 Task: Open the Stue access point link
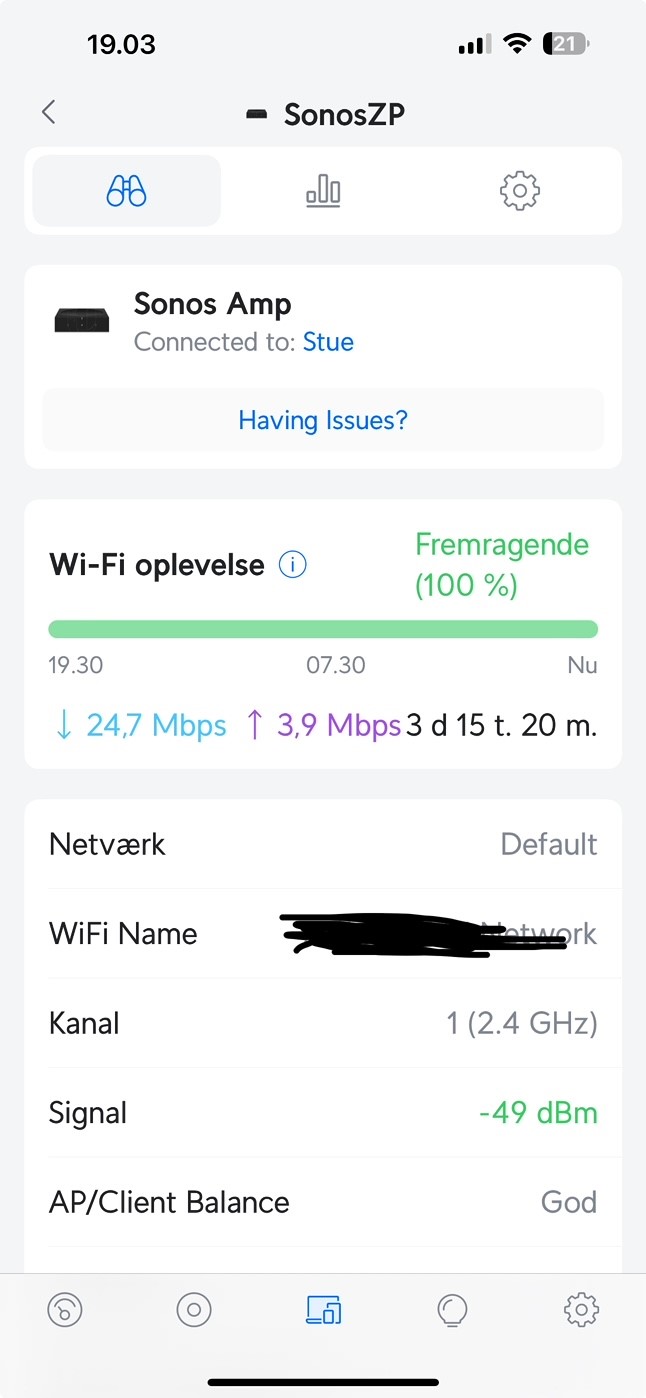click(328, 342)
